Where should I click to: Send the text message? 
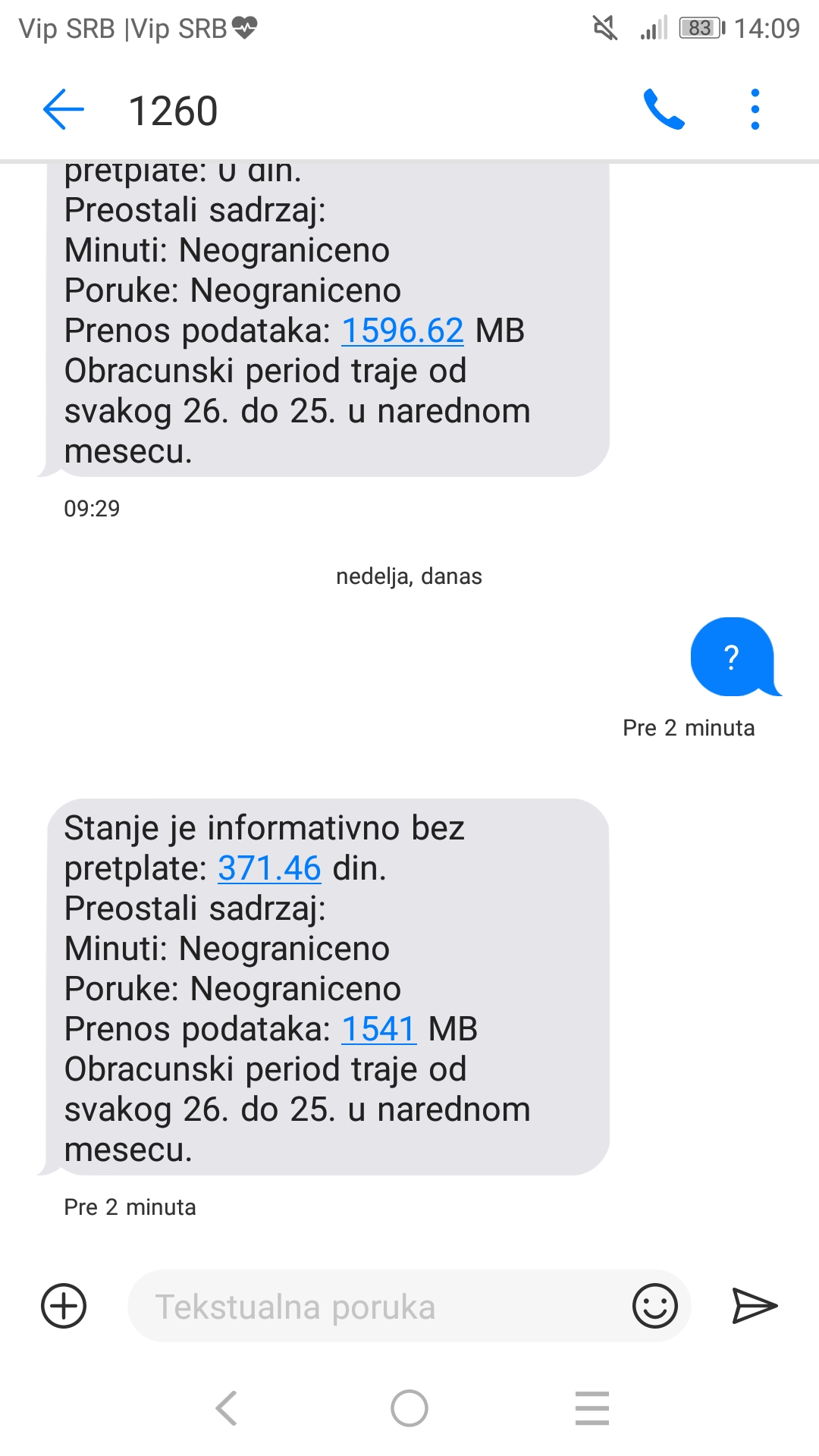(x=755, y=1306)
